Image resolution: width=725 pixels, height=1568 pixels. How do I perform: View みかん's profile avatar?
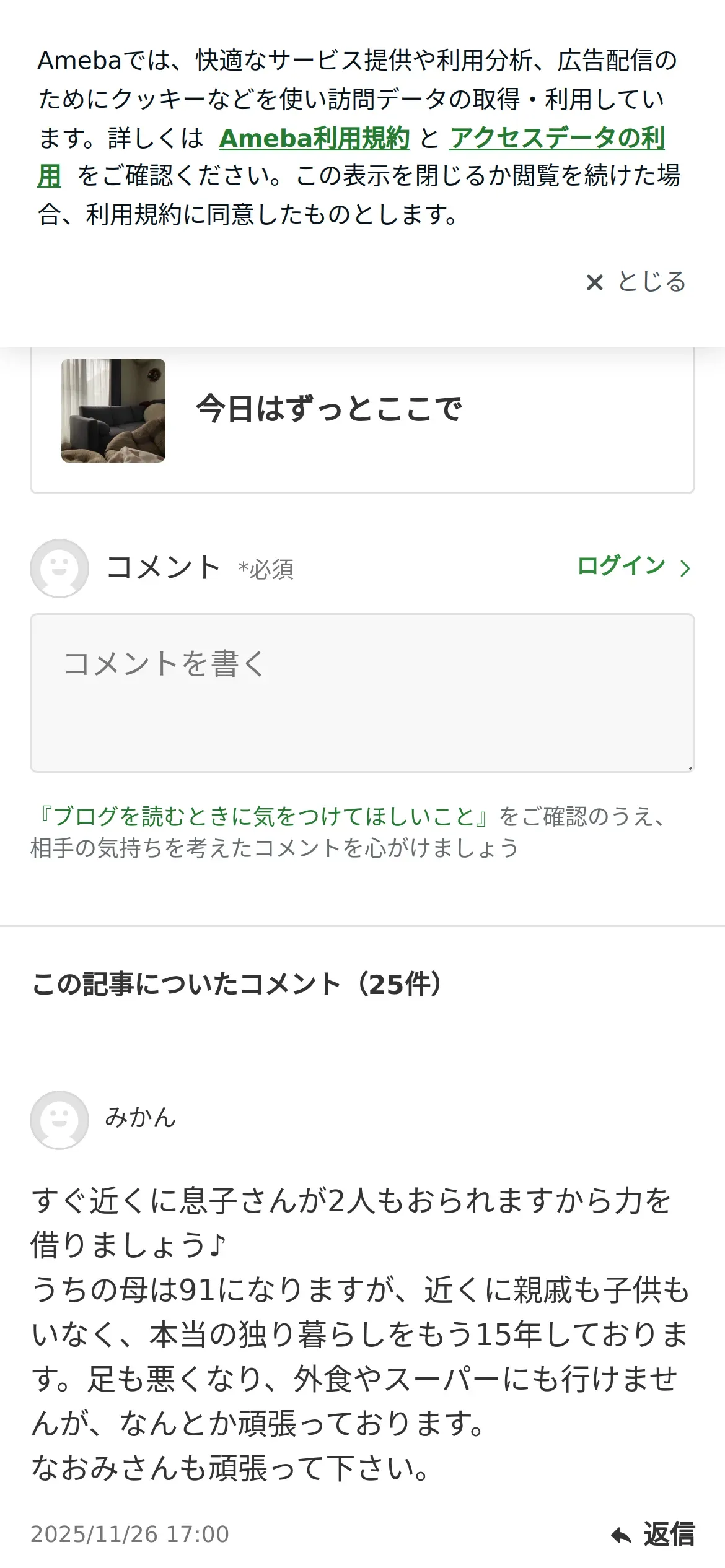[x=59, y=1120]
